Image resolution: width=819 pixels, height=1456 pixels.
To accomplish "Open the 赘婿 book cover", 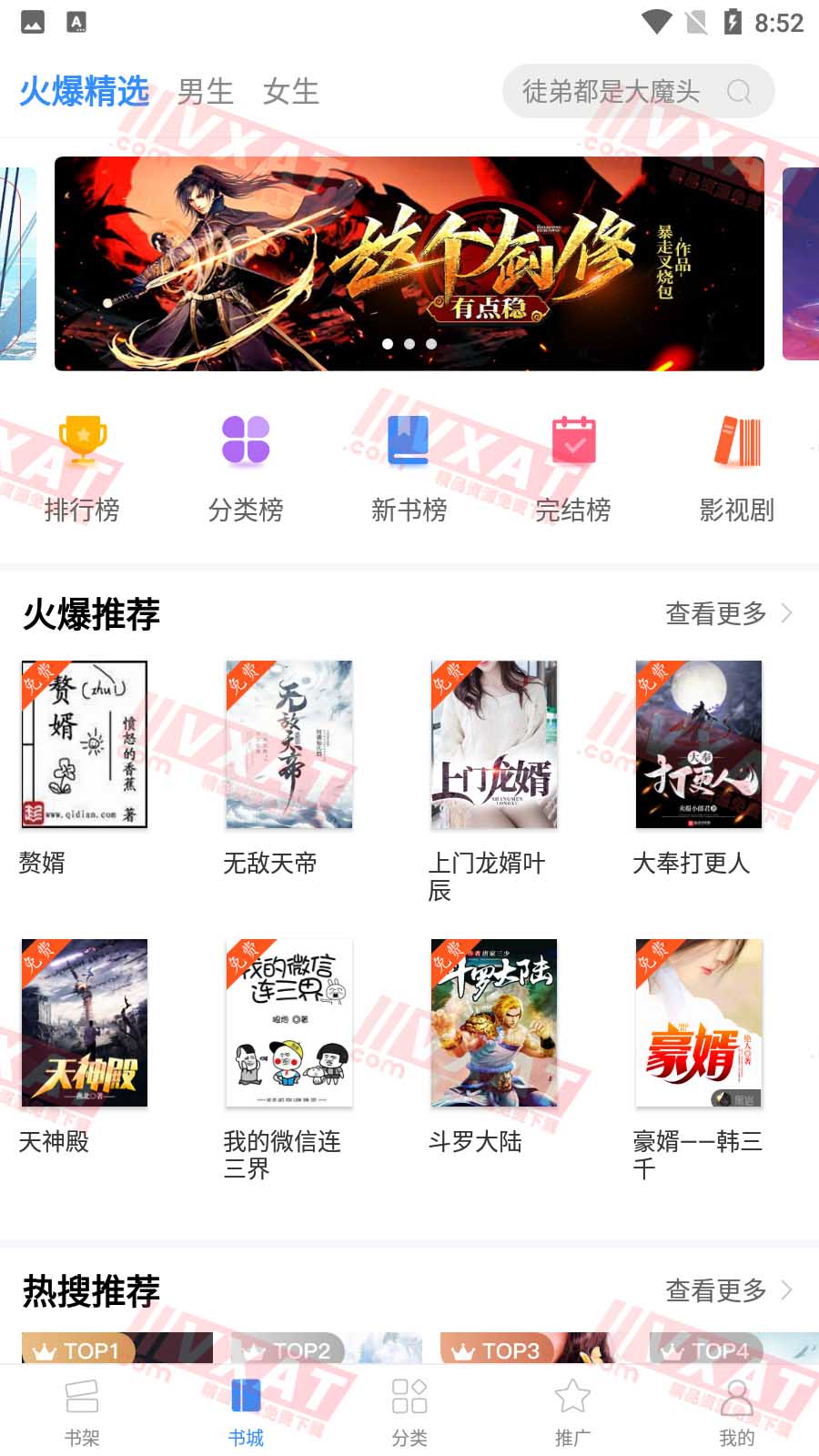I will 85,743.
